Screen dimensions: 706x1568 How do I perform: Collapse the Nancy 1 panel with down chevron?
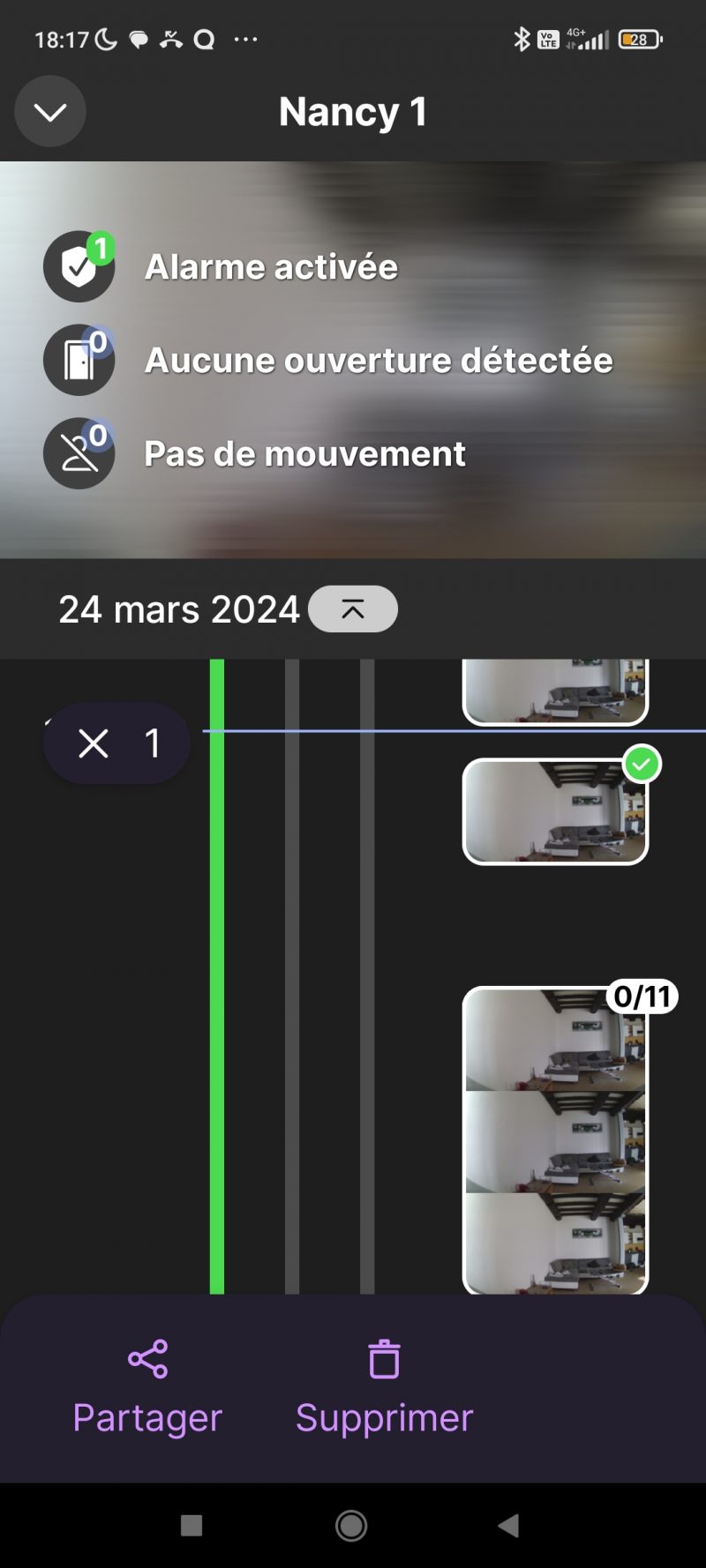coord(50,112)
